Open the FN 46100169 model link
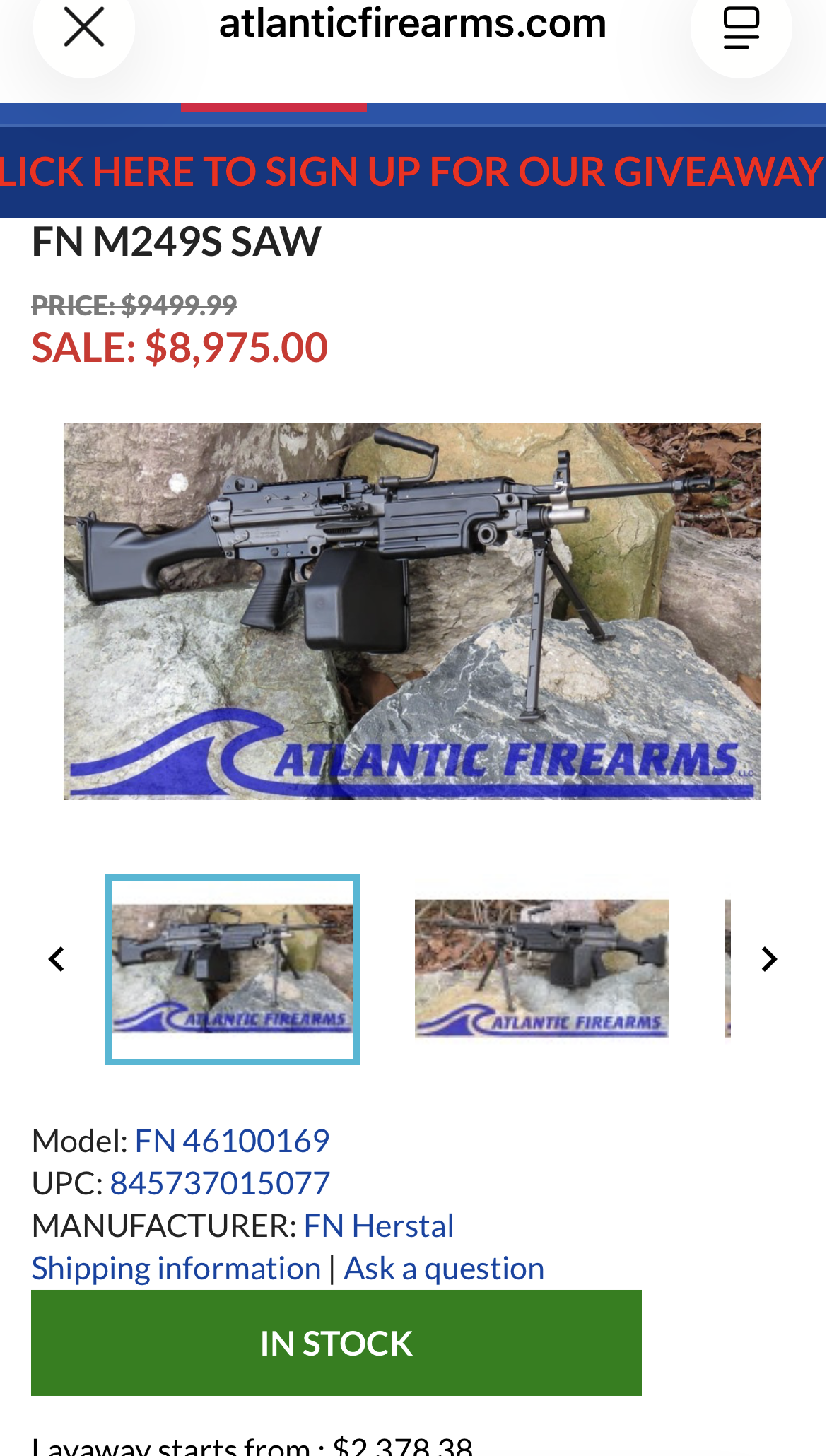This screenshot has height=1456, width=827. coord(232,1141)
